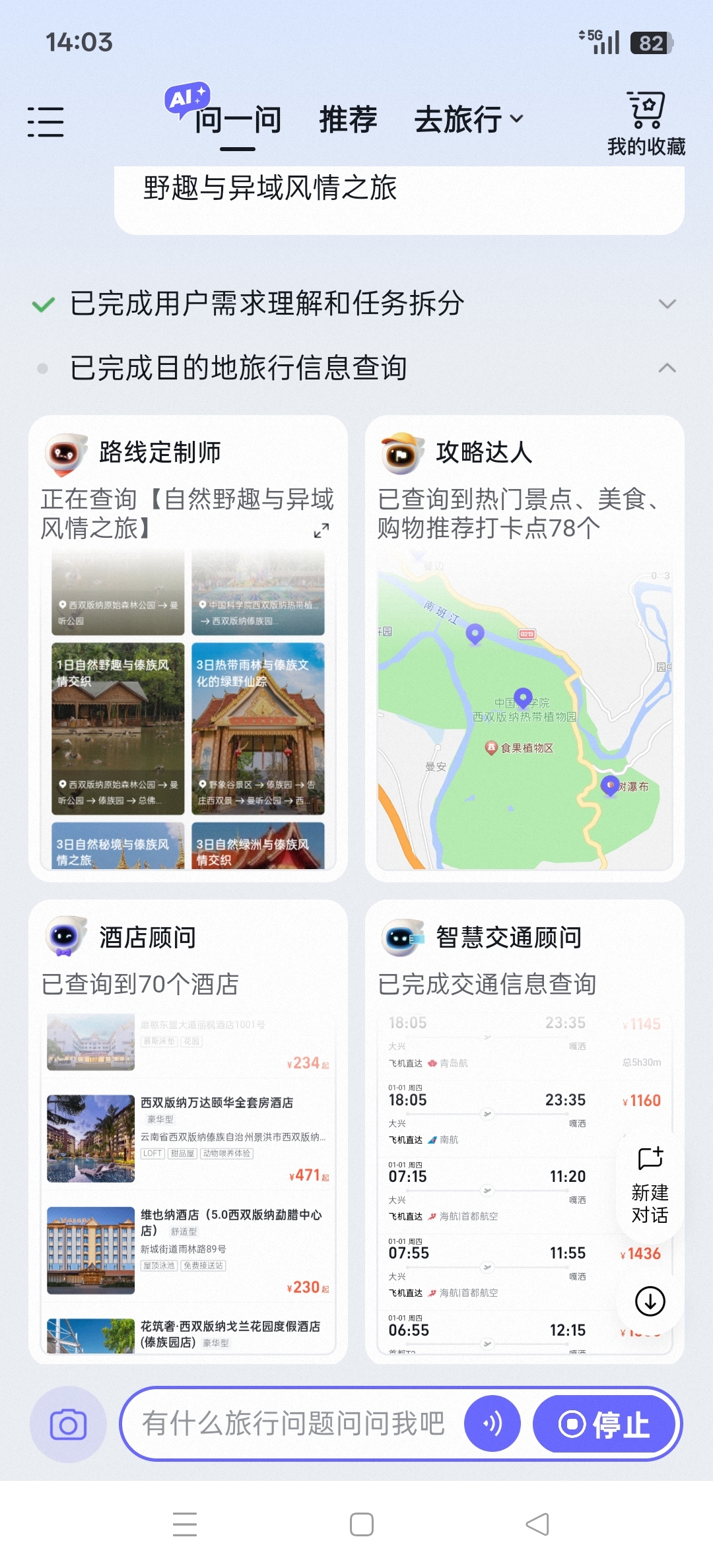Screen dimensions: 713x1568
Task: Switch to the 推荐 tab
Action: pyautogui.click(x=348, y=119)
